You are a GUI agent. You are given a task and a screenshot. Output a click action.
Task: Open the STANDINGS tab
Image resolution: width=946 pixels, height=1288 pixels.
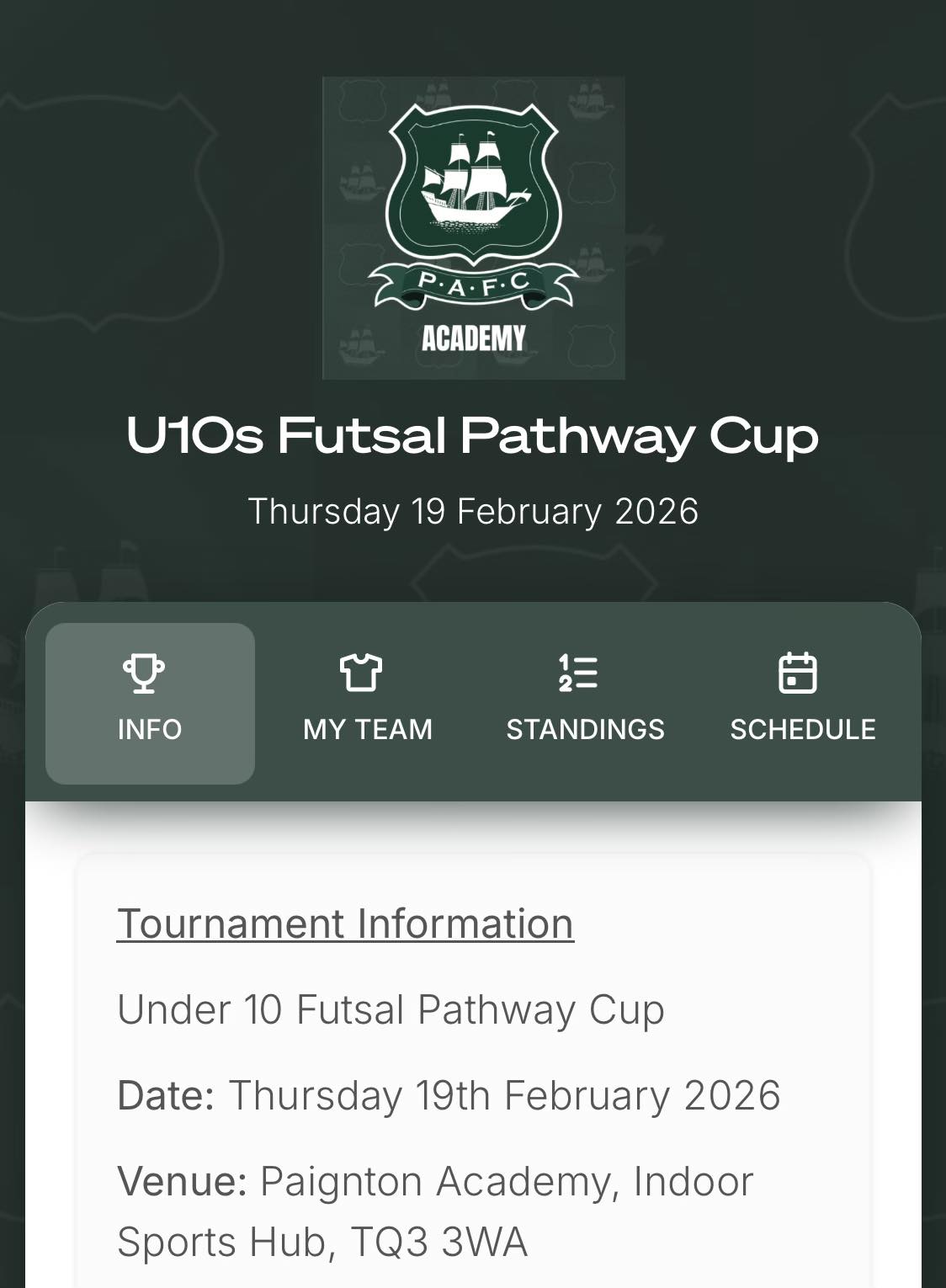pos(585,702)
